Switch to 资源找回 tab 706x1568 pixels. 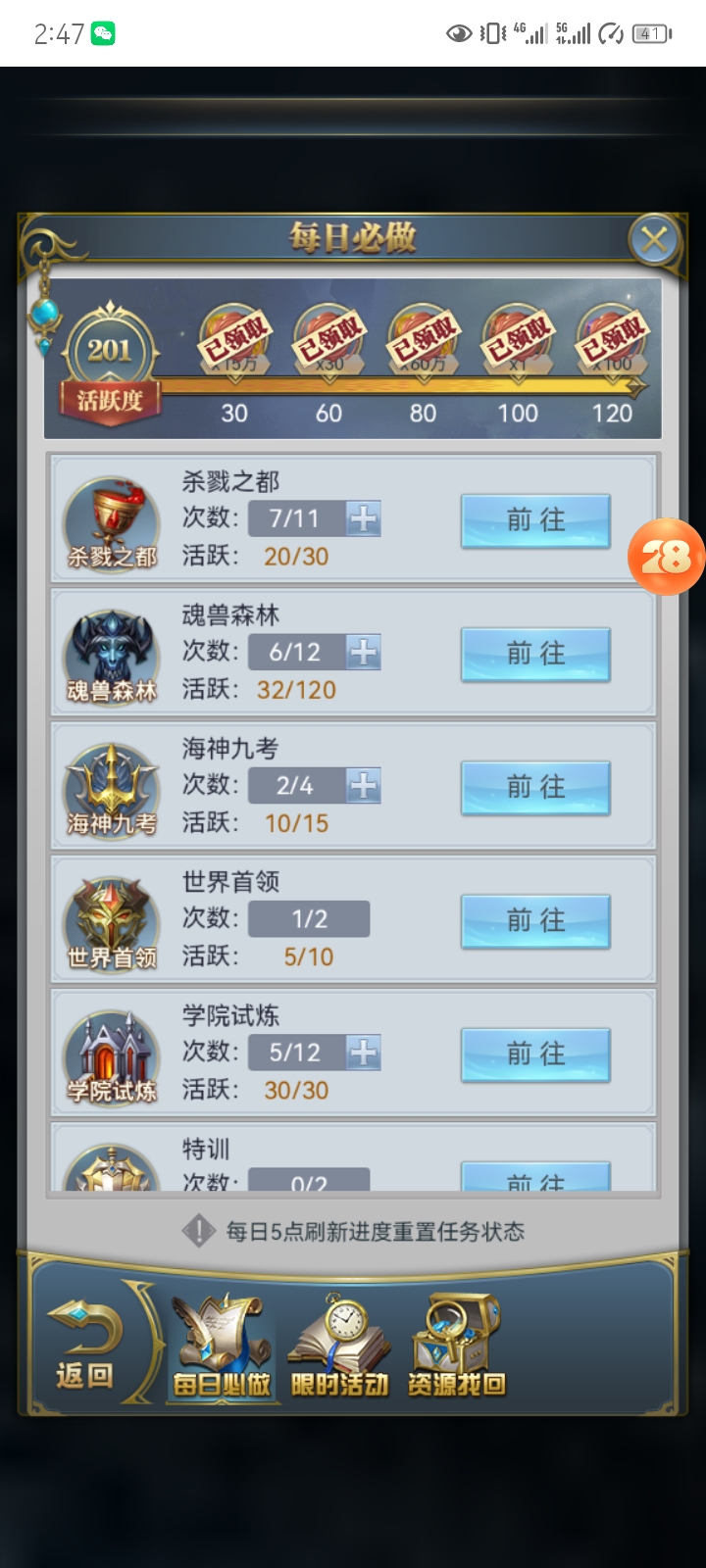click(457, 1345)
